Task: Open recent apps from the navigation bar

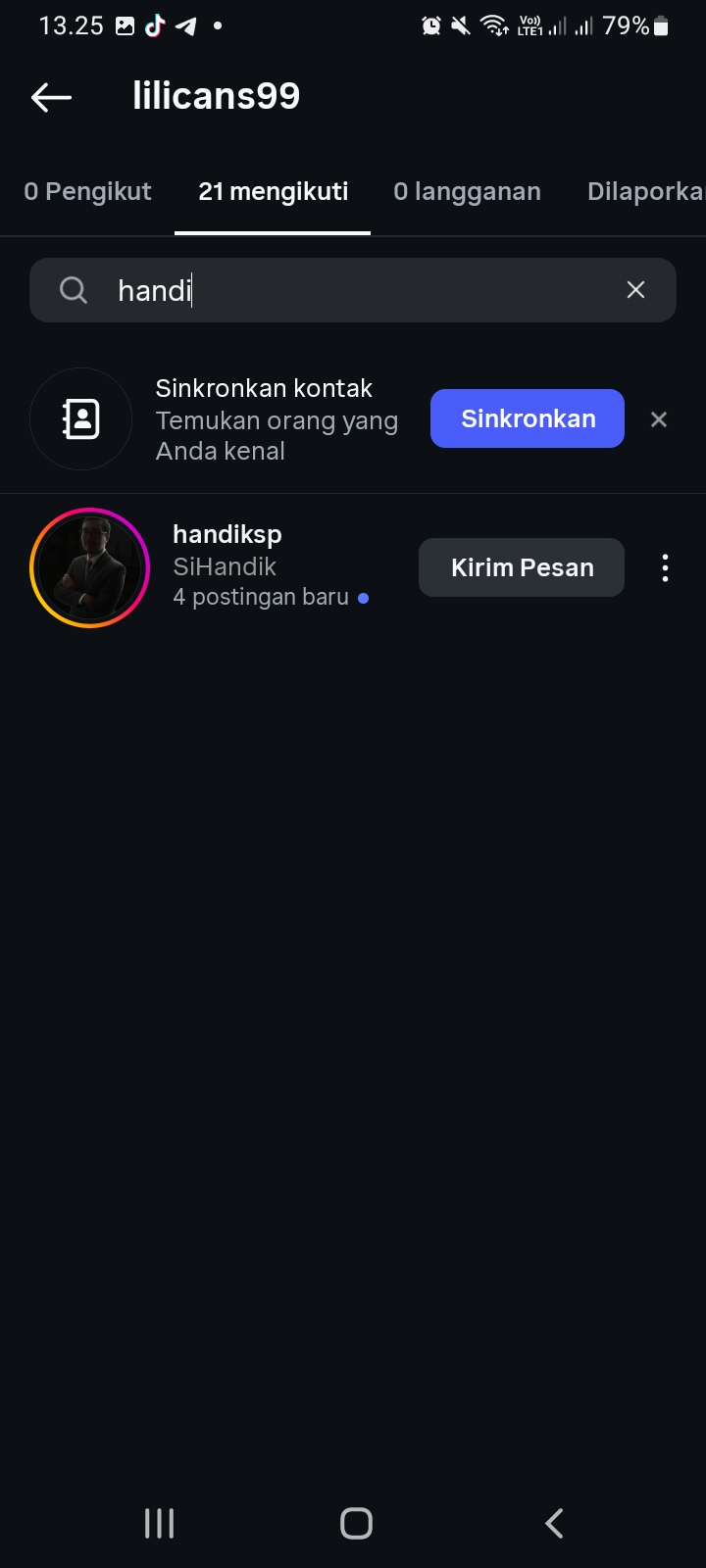Action: coord(159,1523)
